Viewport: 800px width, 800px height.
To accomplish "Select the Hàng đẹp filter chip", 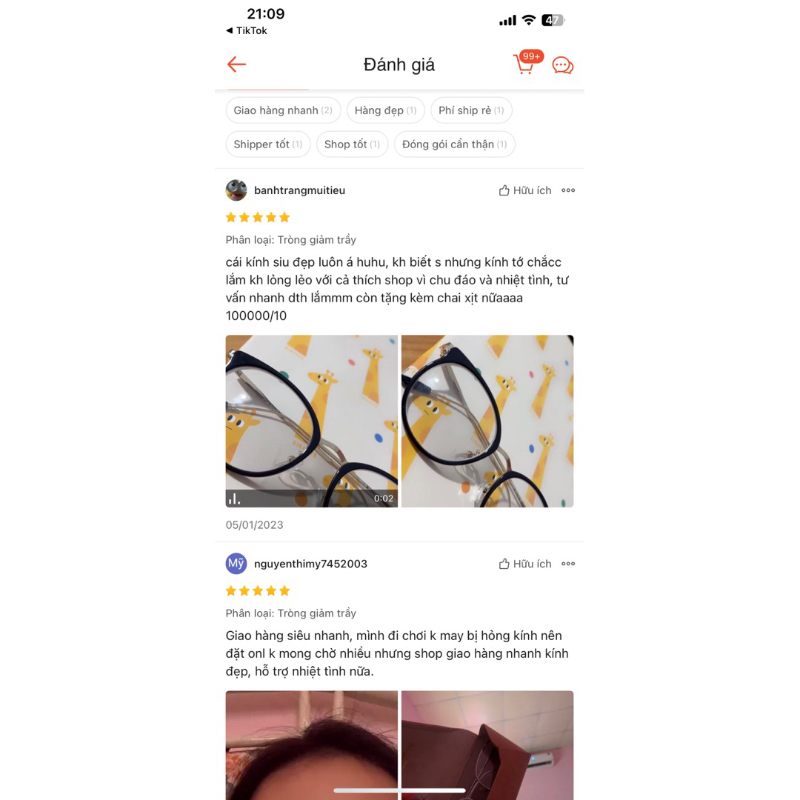I will [x=385, y=110].
